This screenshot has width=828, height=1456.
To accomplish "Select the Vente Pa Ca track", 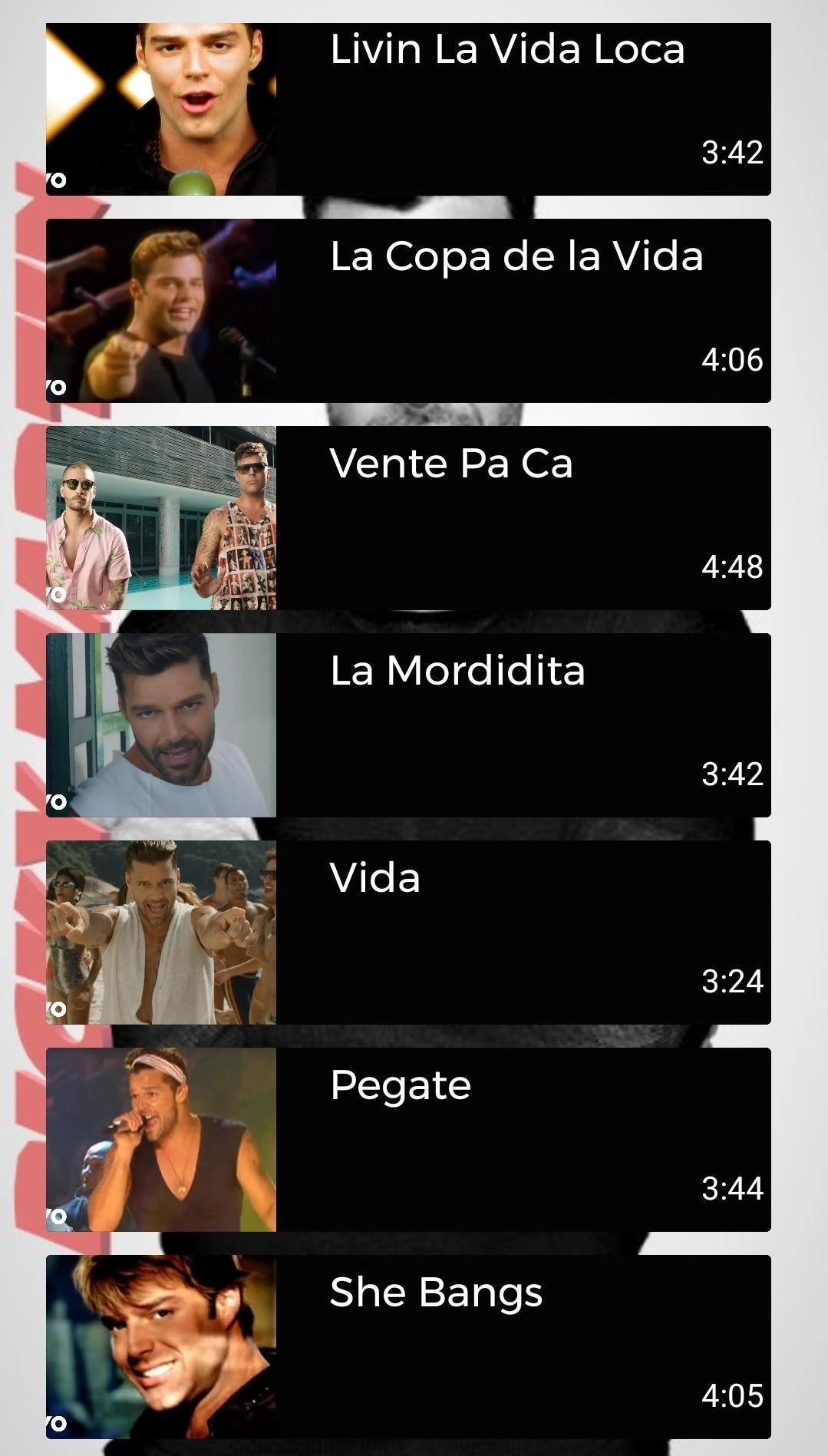I will (408, 518).
